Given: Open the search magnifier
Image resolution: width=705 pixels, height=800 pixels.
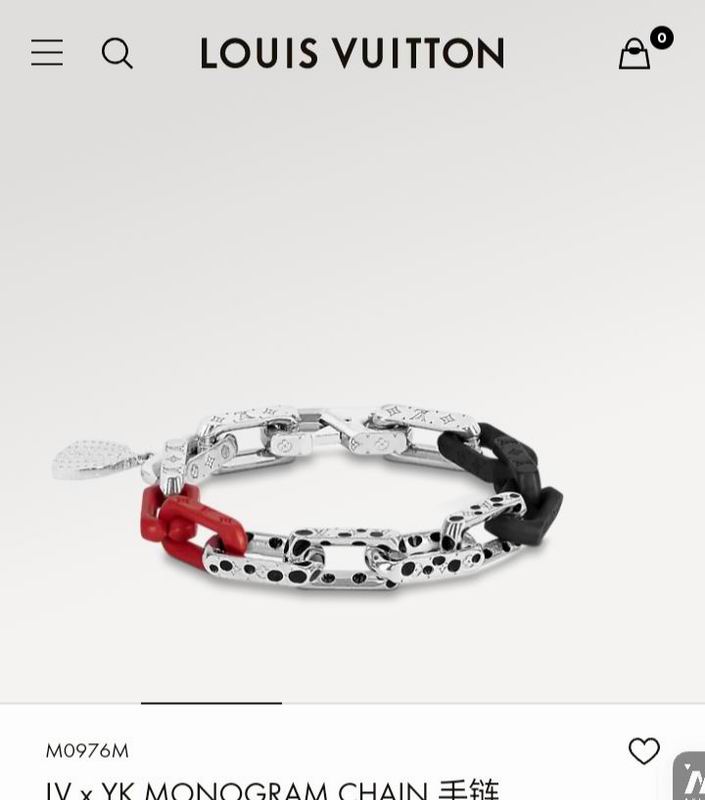Looking at the screenshot, I should coord(117,53).
